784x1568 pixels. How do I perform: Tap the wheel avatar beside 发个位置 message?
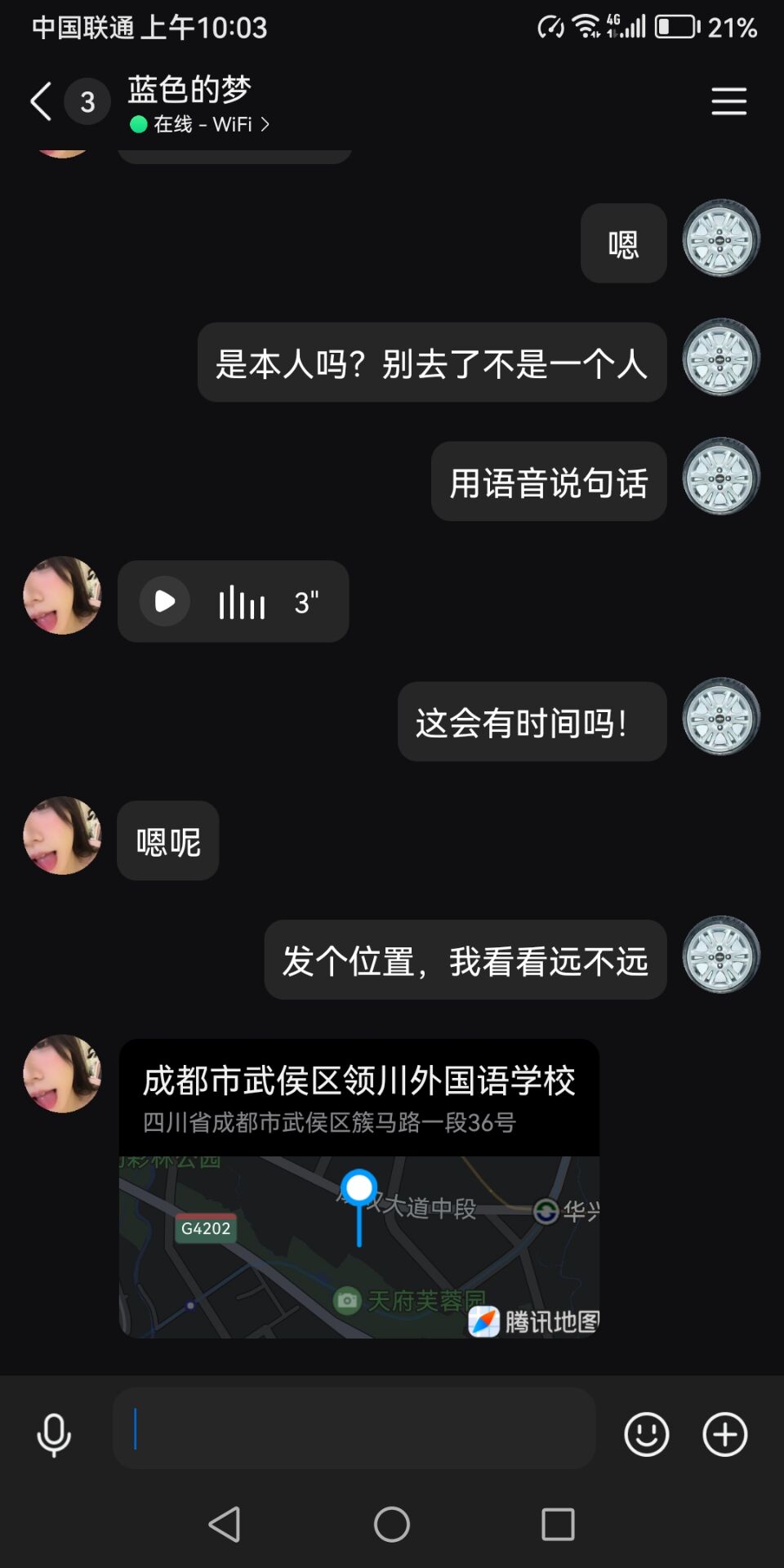coord(720,955)
